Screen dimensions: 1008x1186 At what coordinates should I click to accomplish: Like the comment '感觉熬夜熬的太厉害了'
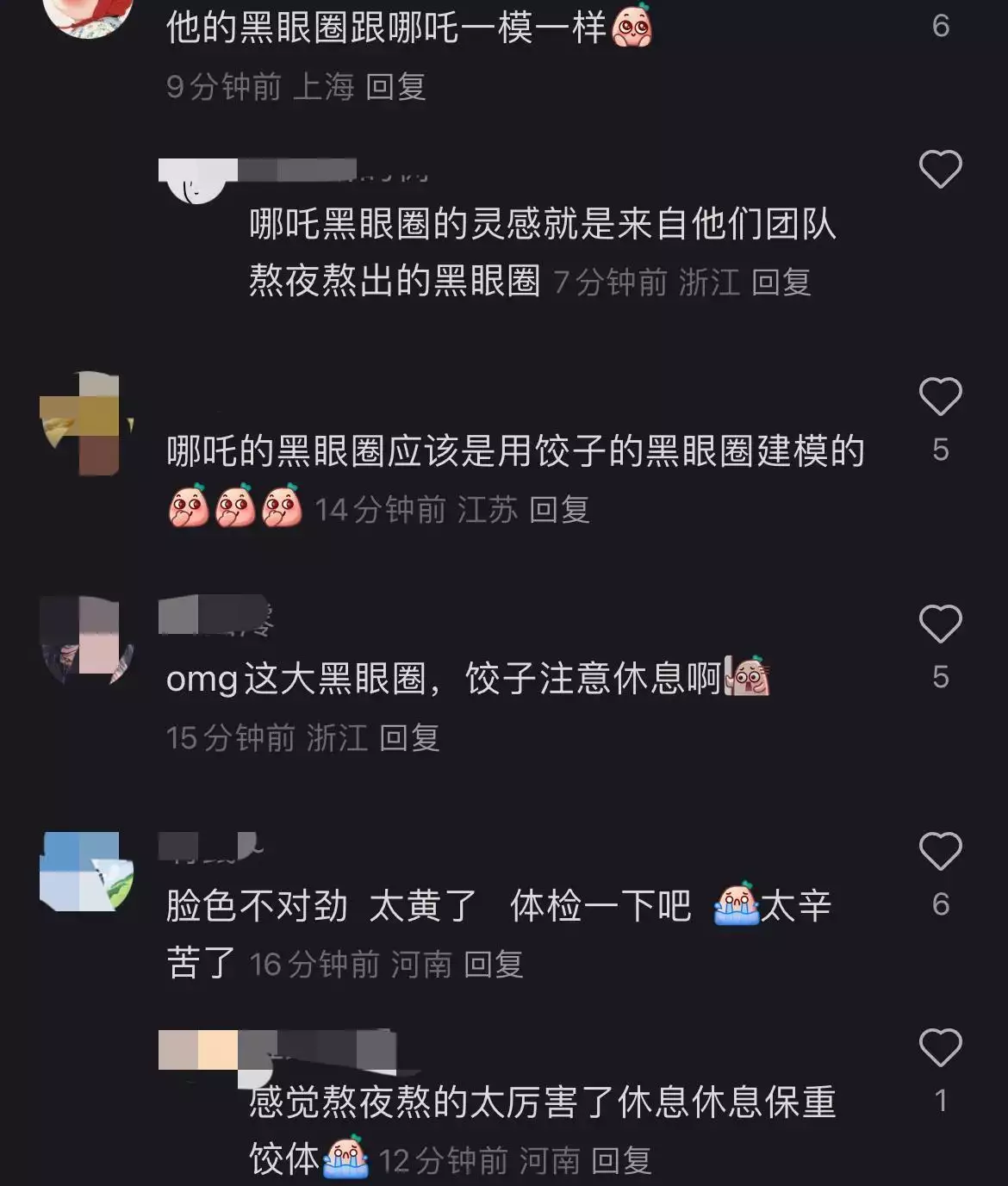click(x=940, y=1048)
